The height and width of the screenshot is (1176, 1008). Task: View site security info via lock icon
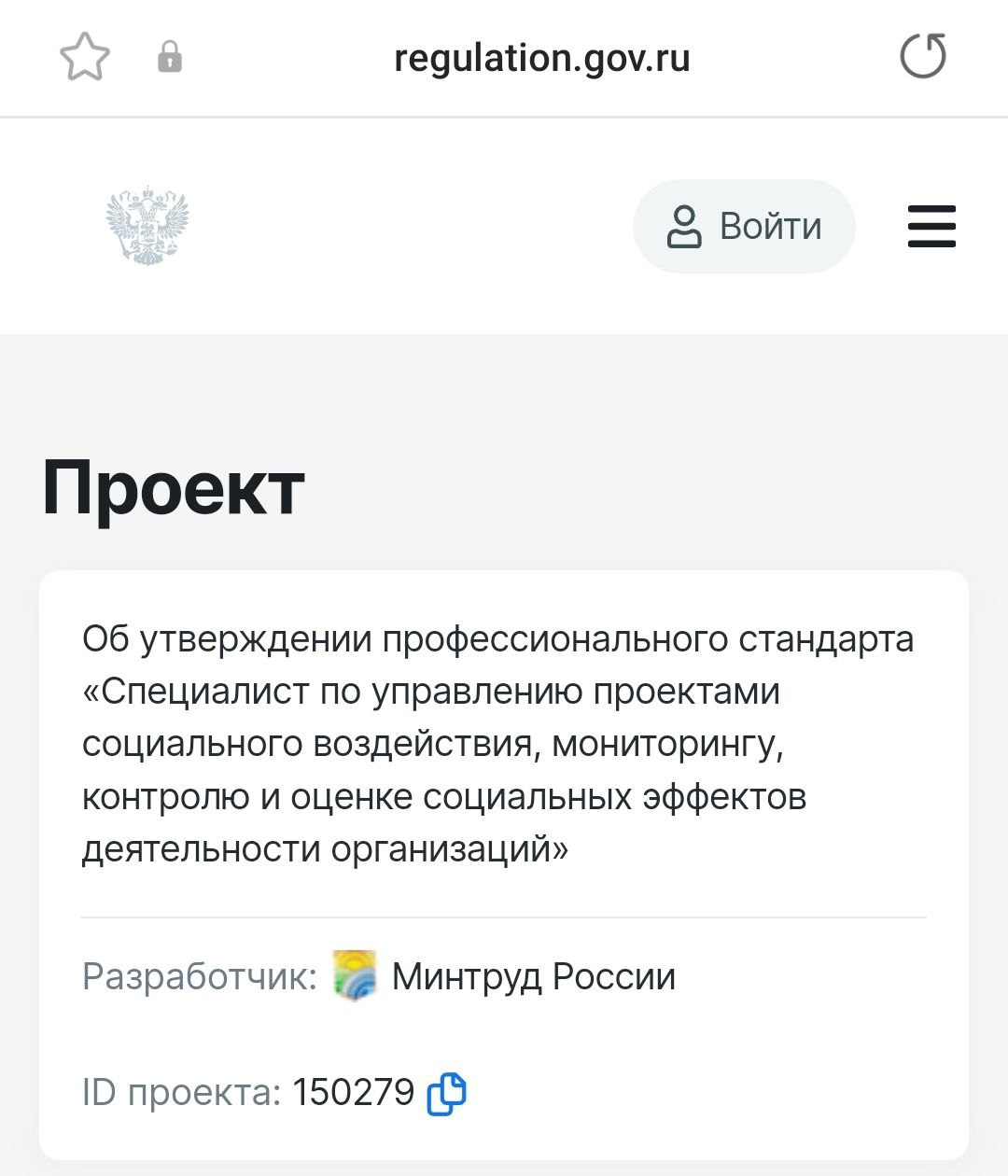point(170,57)
